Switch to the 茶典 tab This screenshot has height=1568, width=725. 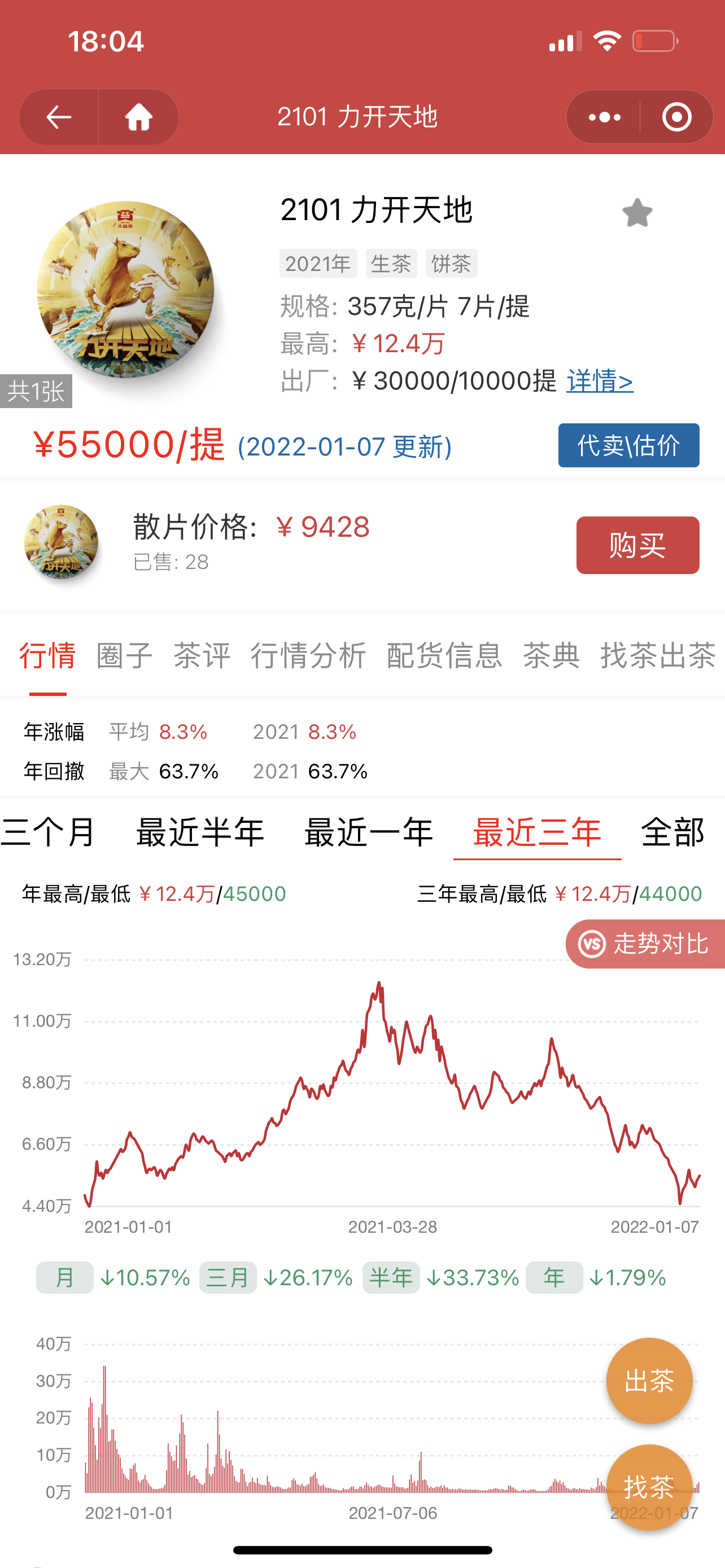coord(551,655)
